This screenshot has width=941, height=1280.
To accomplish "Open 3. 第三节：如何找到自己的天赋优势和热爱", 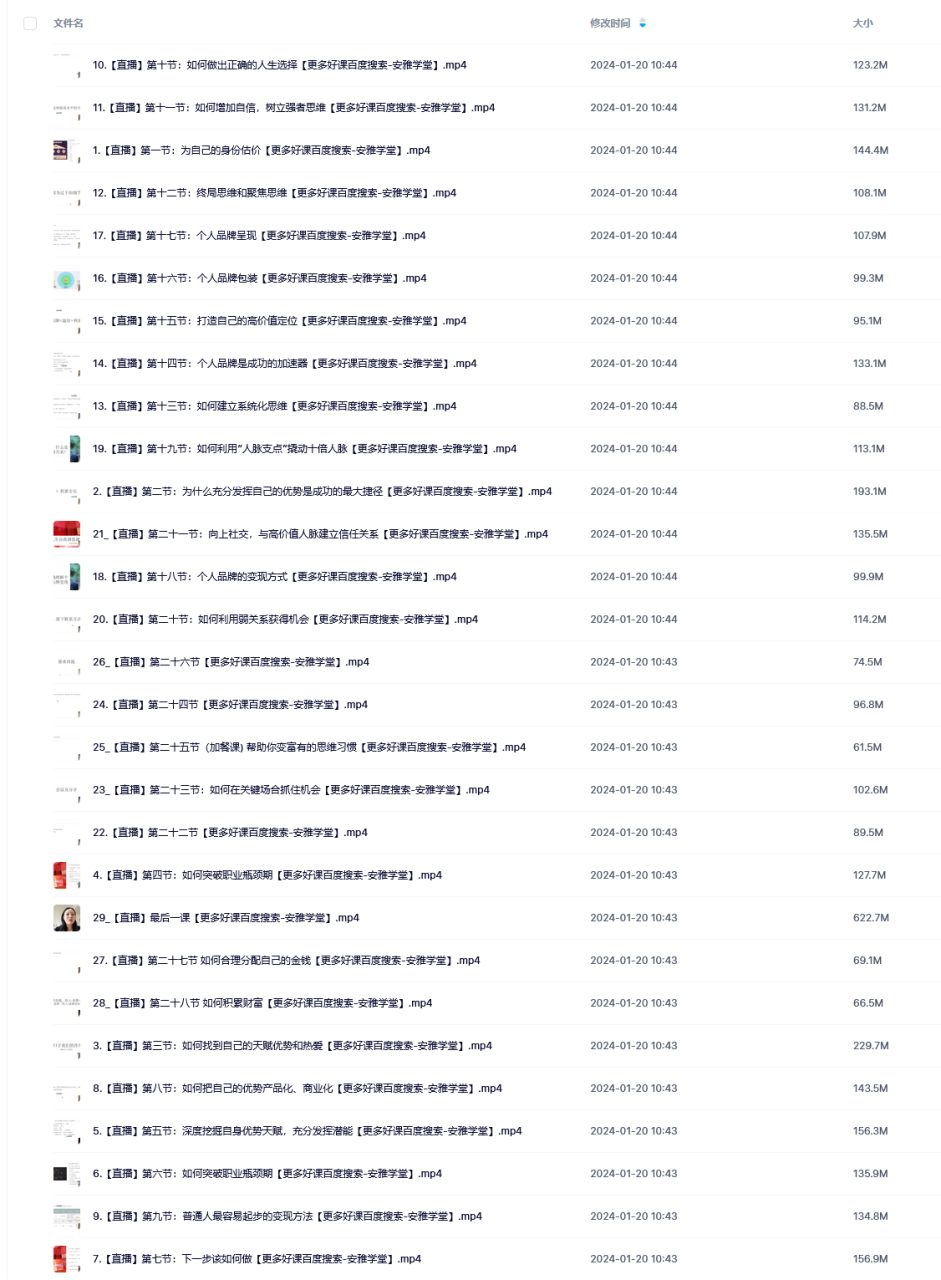I will [292, 1045].
